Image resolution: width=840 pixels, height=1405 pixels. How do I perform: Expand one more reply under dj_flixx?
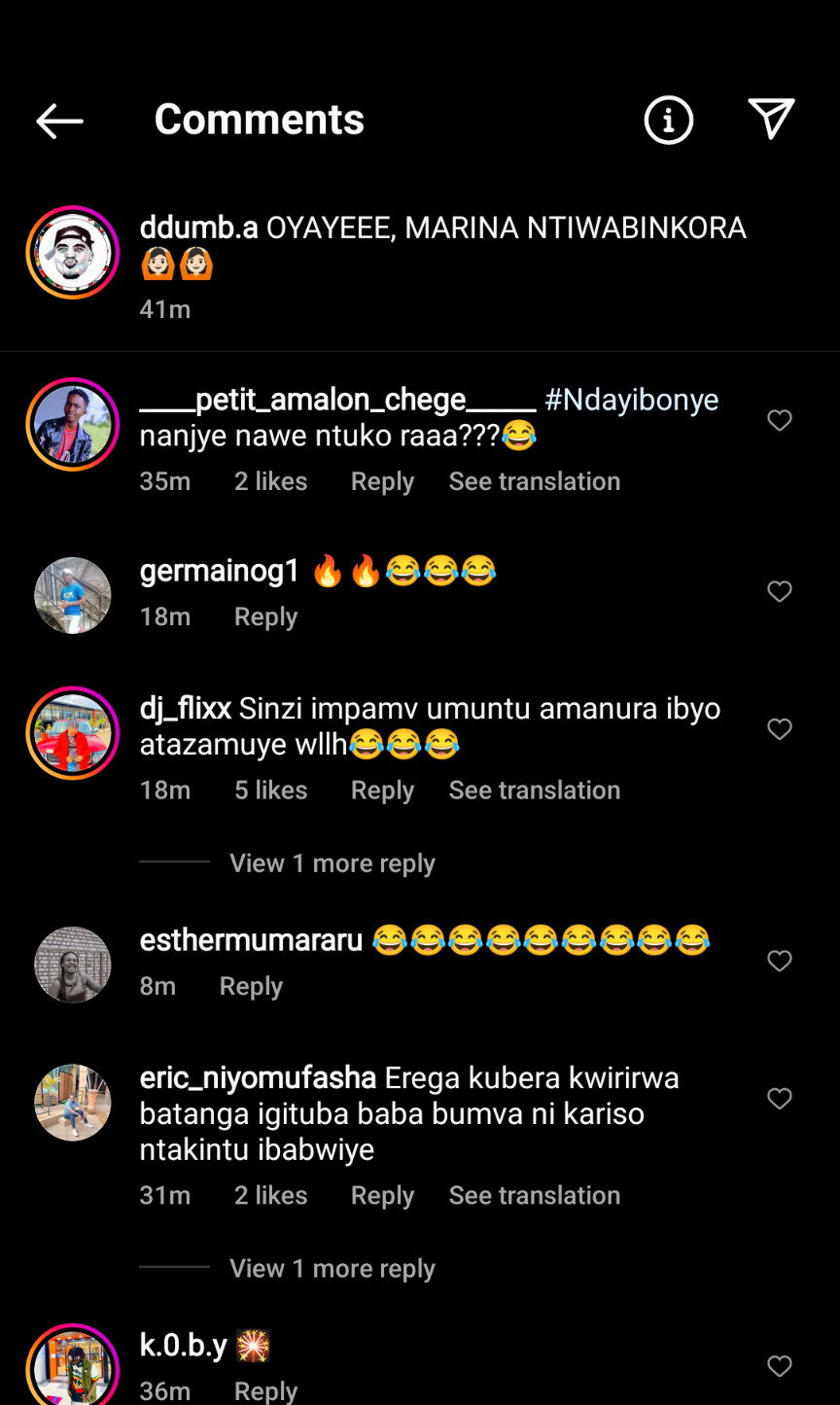(332, 863)
